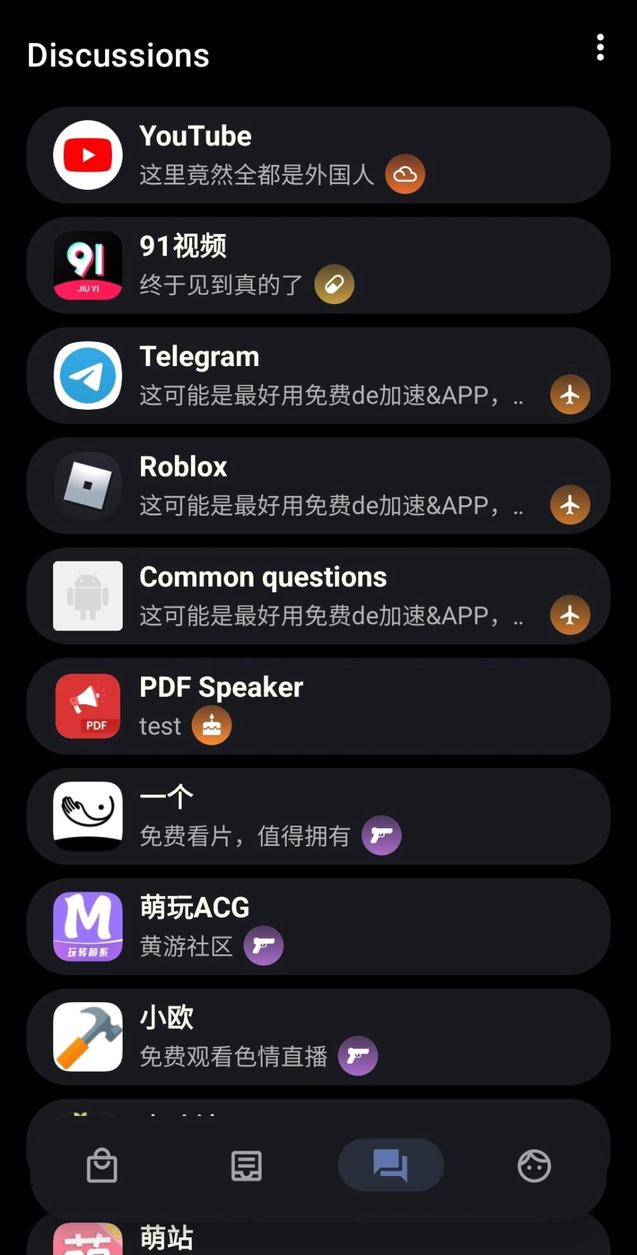
Task: Open the YouTube discussion
Action: (318, 155)
